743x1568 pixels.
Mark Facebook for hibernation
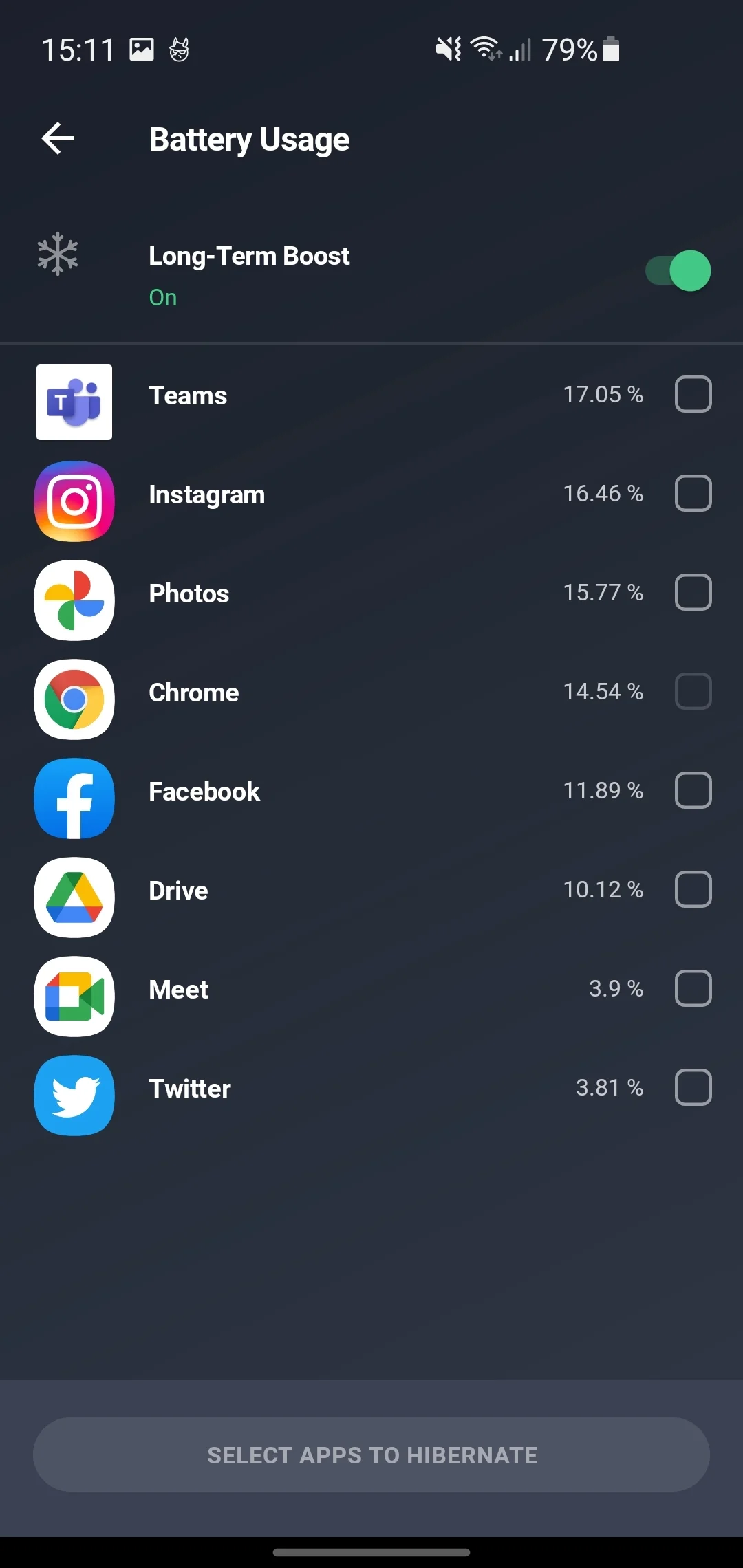point(693,791)
